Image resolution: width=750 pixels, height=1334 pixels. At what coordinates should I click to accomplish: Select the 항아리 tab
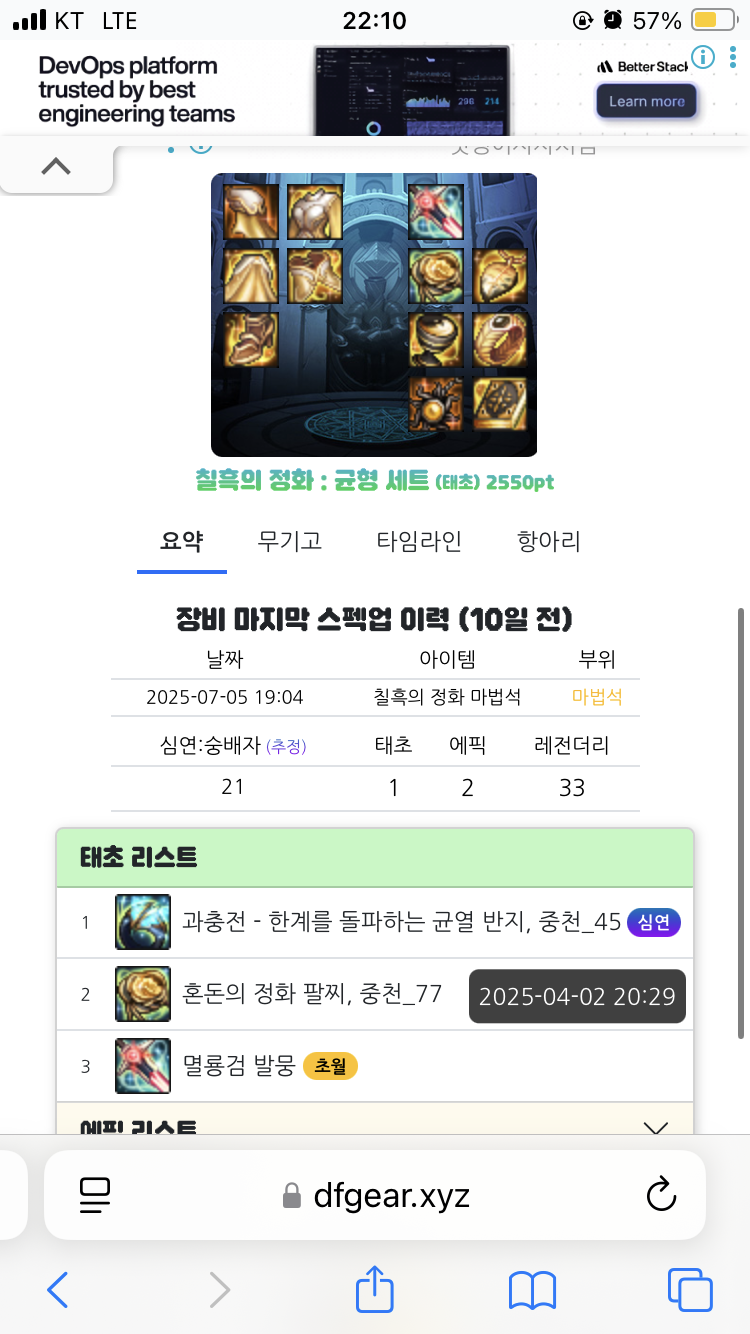click(548, 542)
